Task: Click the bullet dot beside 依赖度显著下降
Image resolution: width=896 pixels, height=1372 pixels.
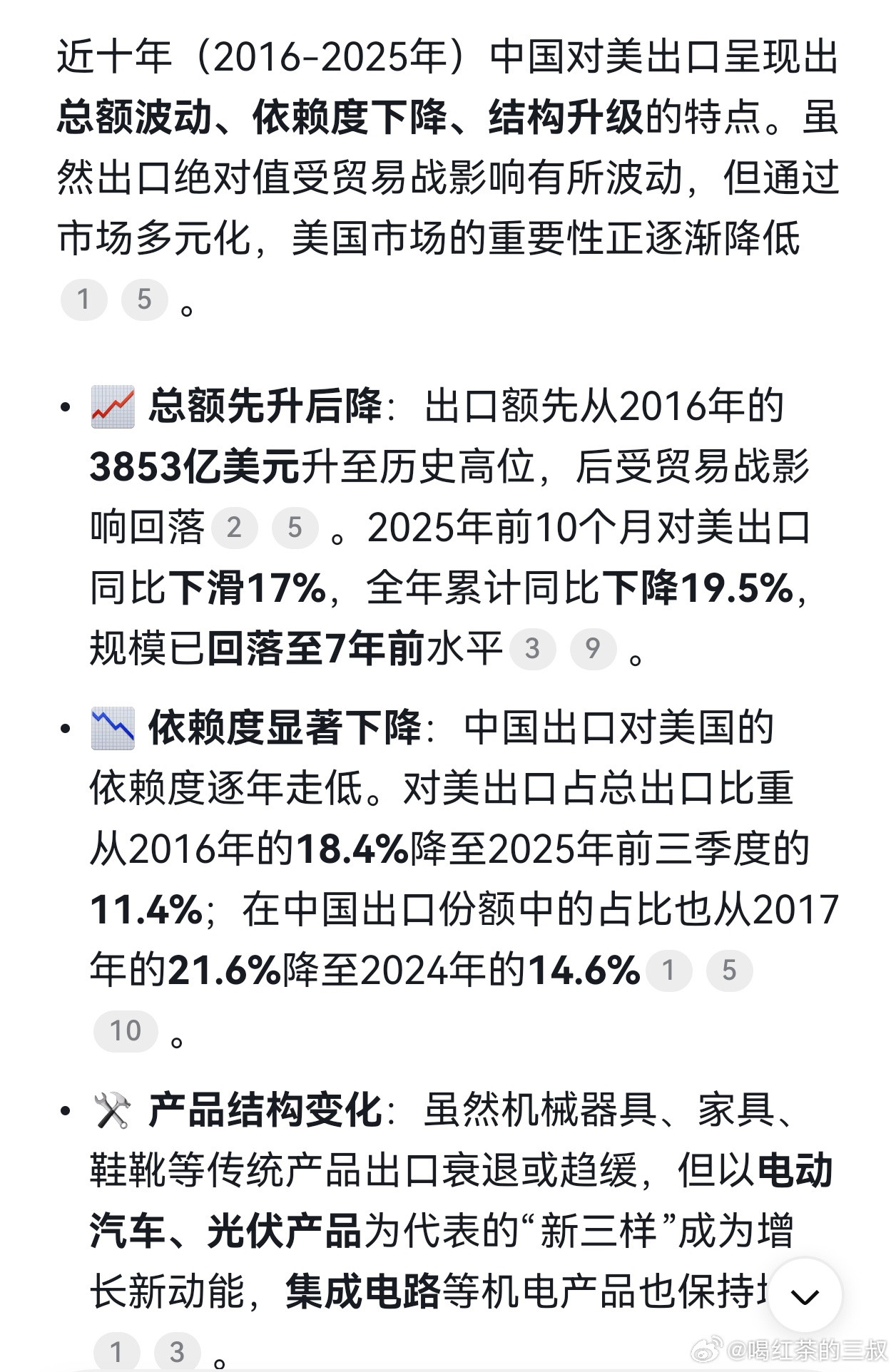Action: coord(65,729)
